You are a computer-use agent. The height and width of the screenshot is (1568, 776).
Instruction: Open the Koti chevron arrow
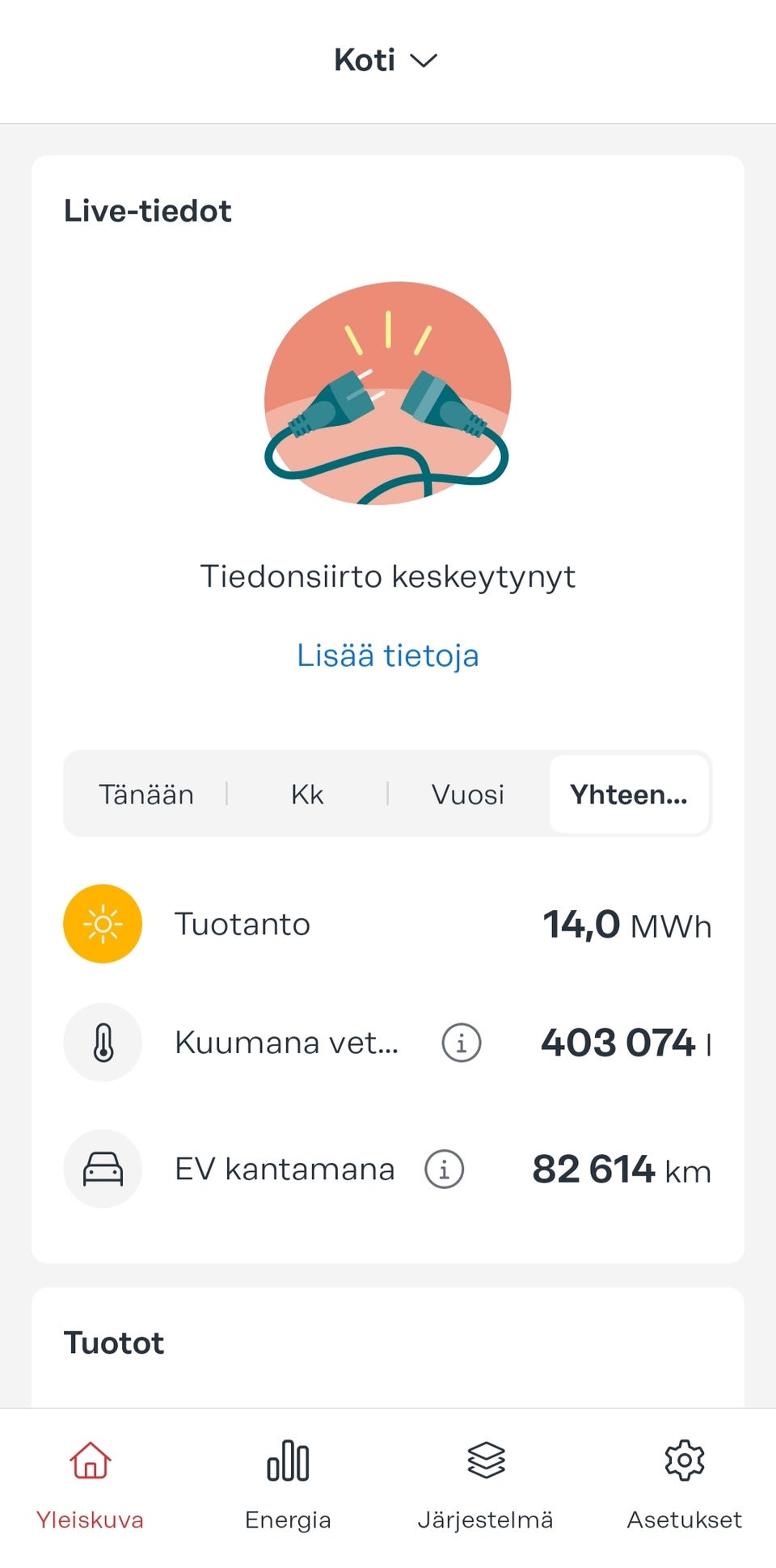pyautogui.click(x=424, y=59)
